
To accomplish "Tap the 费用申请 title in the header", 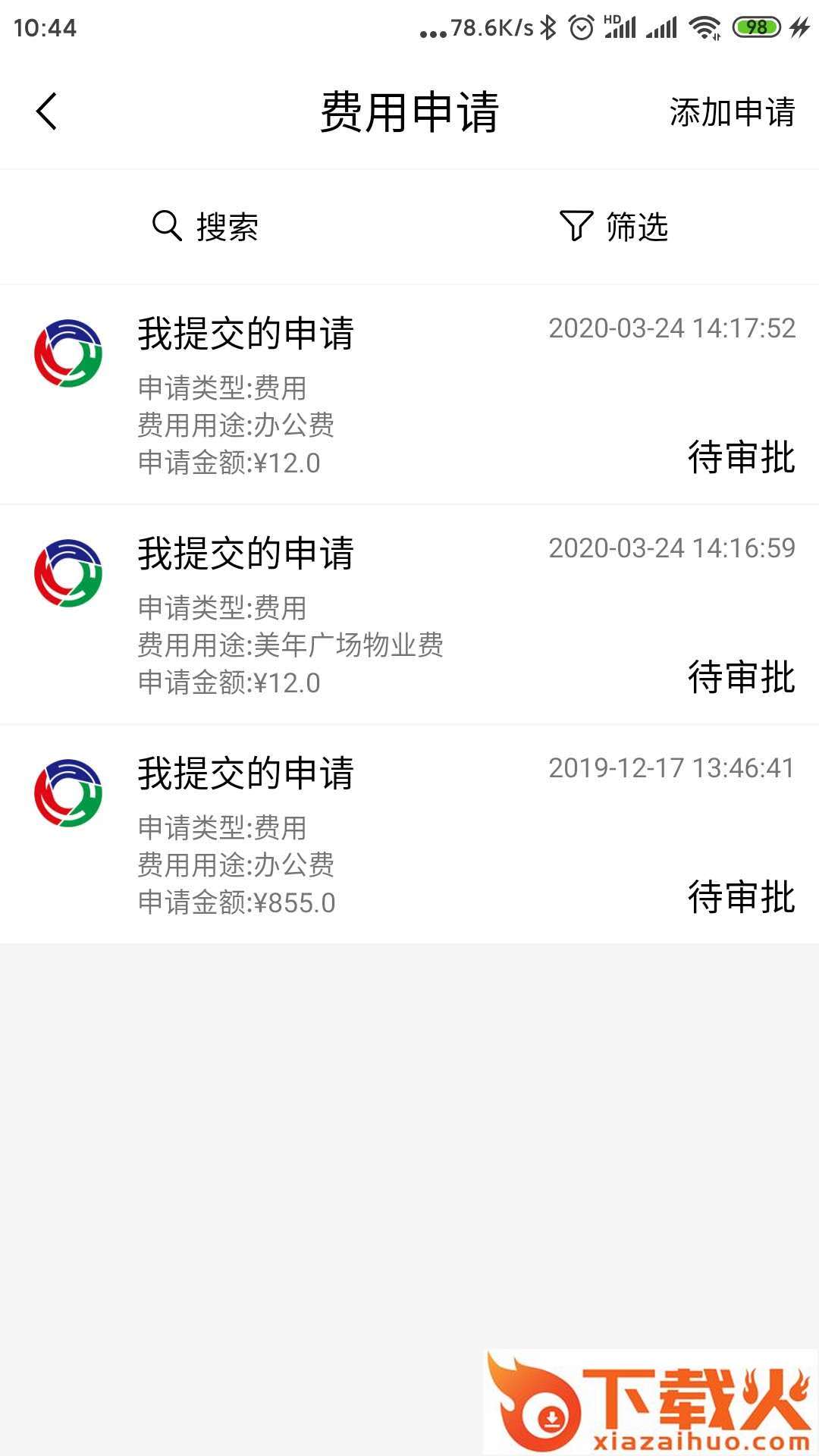I will point(409,111).
